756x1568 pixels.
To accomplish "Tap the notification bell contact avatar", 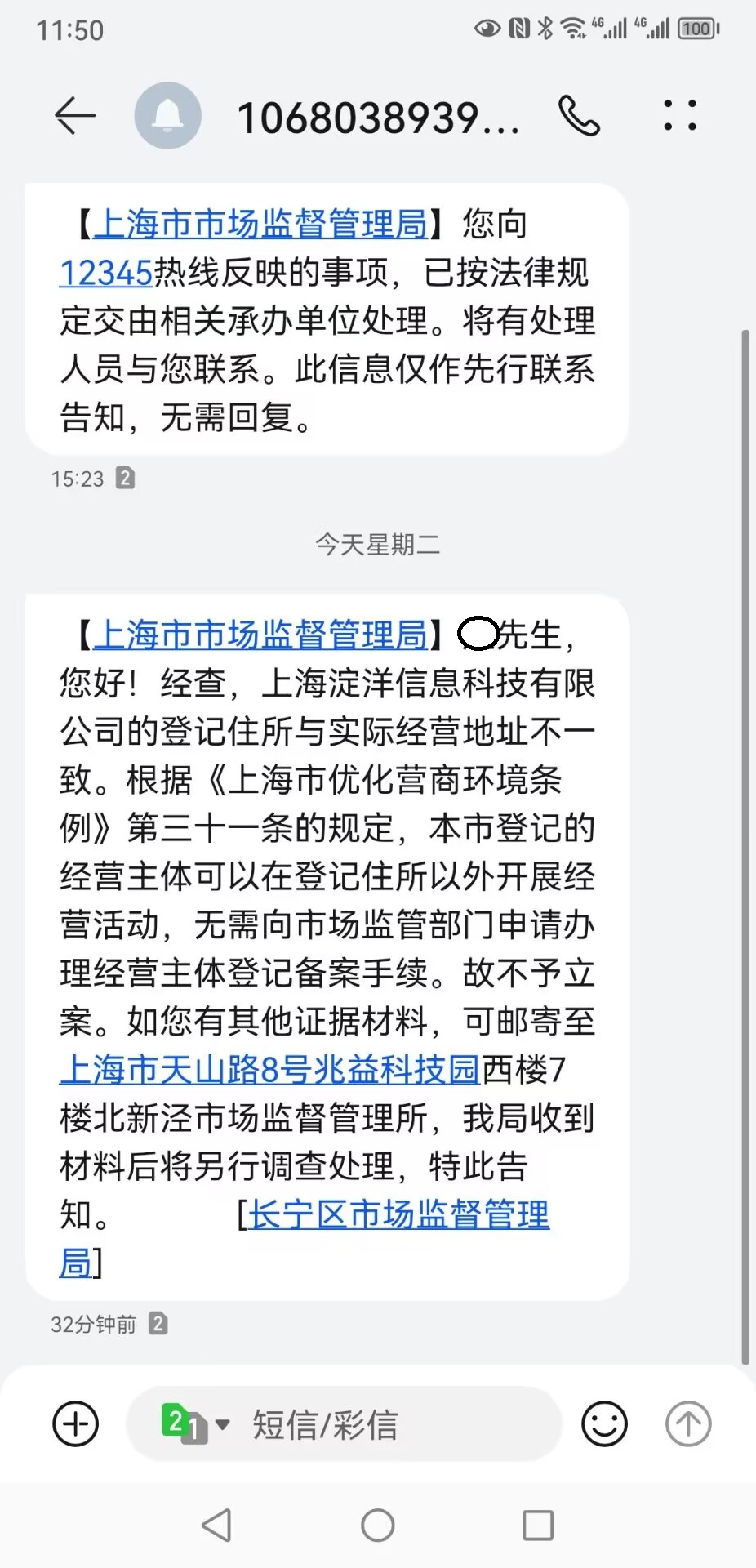I will (x=167, y=114).
